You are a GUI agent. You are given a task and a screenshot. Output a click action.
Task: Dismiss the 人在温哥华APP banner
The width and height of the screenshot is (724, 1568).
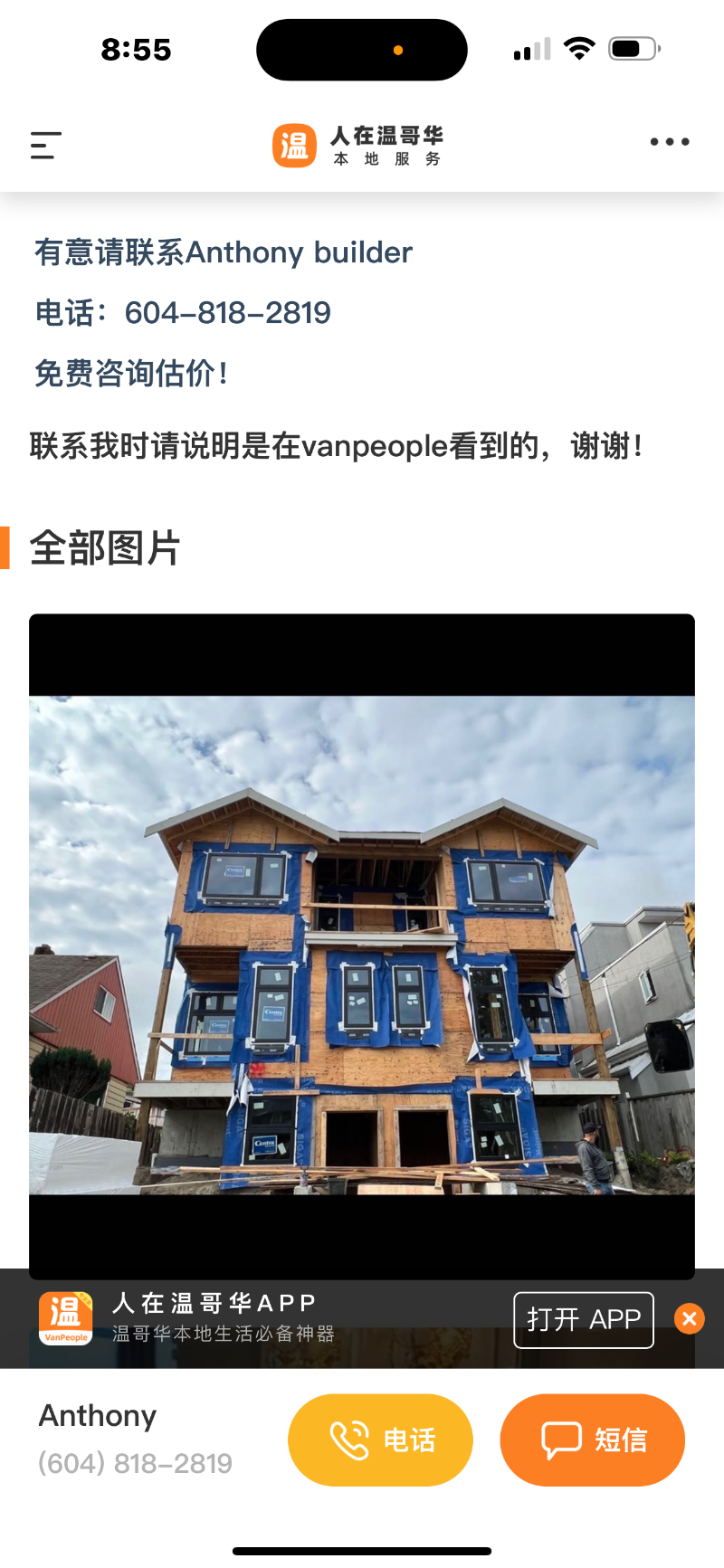(x=690, y=1318)
